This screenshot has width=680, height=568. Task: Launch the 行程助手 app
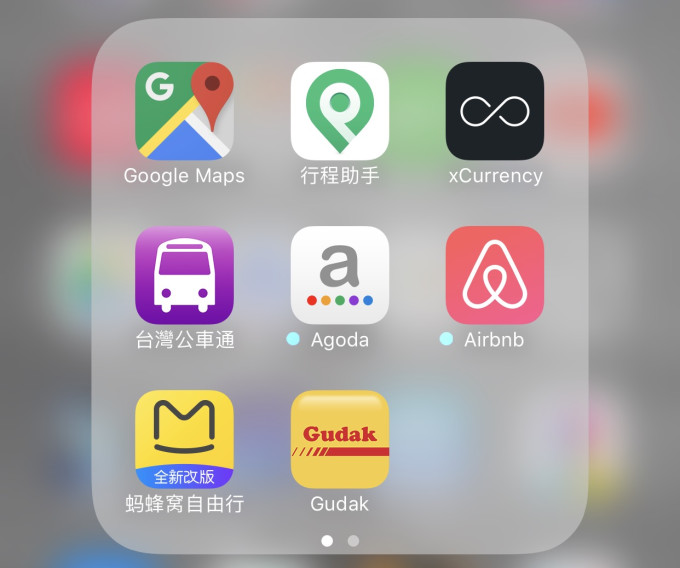[340, 111]
